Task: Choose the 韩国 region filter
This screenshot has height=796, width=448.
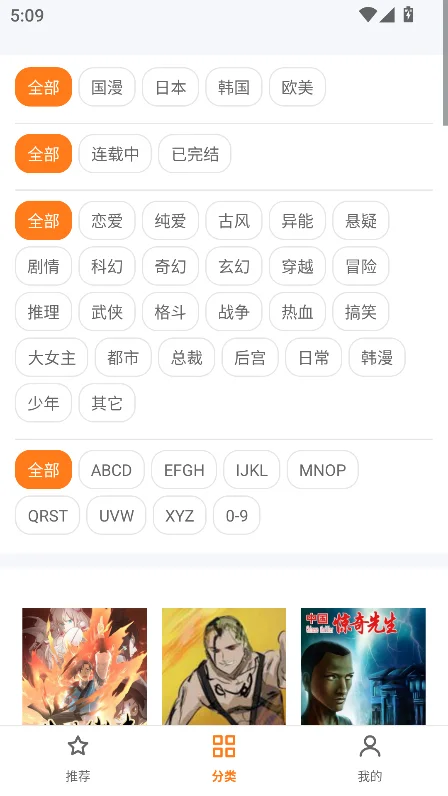Action: click(234, 87)
